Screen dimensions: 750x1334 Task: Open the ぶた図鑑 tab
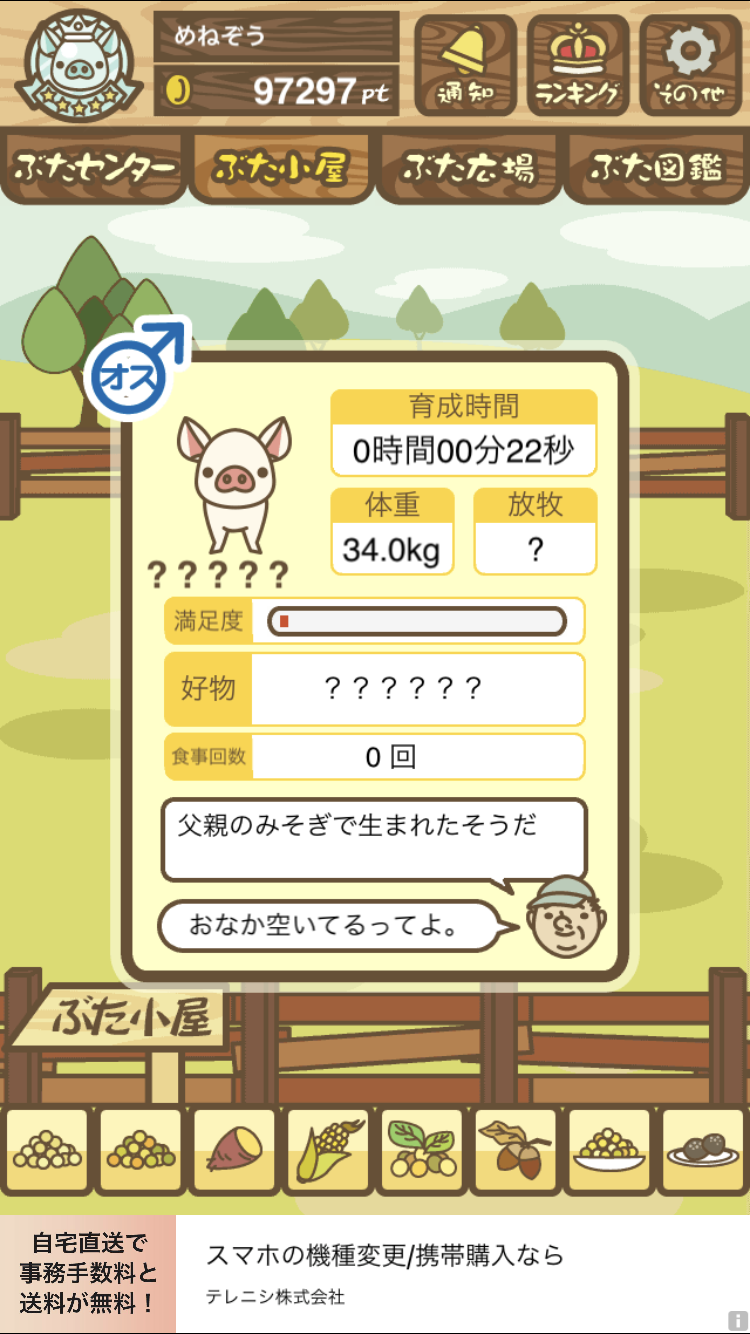click(655, 167)
